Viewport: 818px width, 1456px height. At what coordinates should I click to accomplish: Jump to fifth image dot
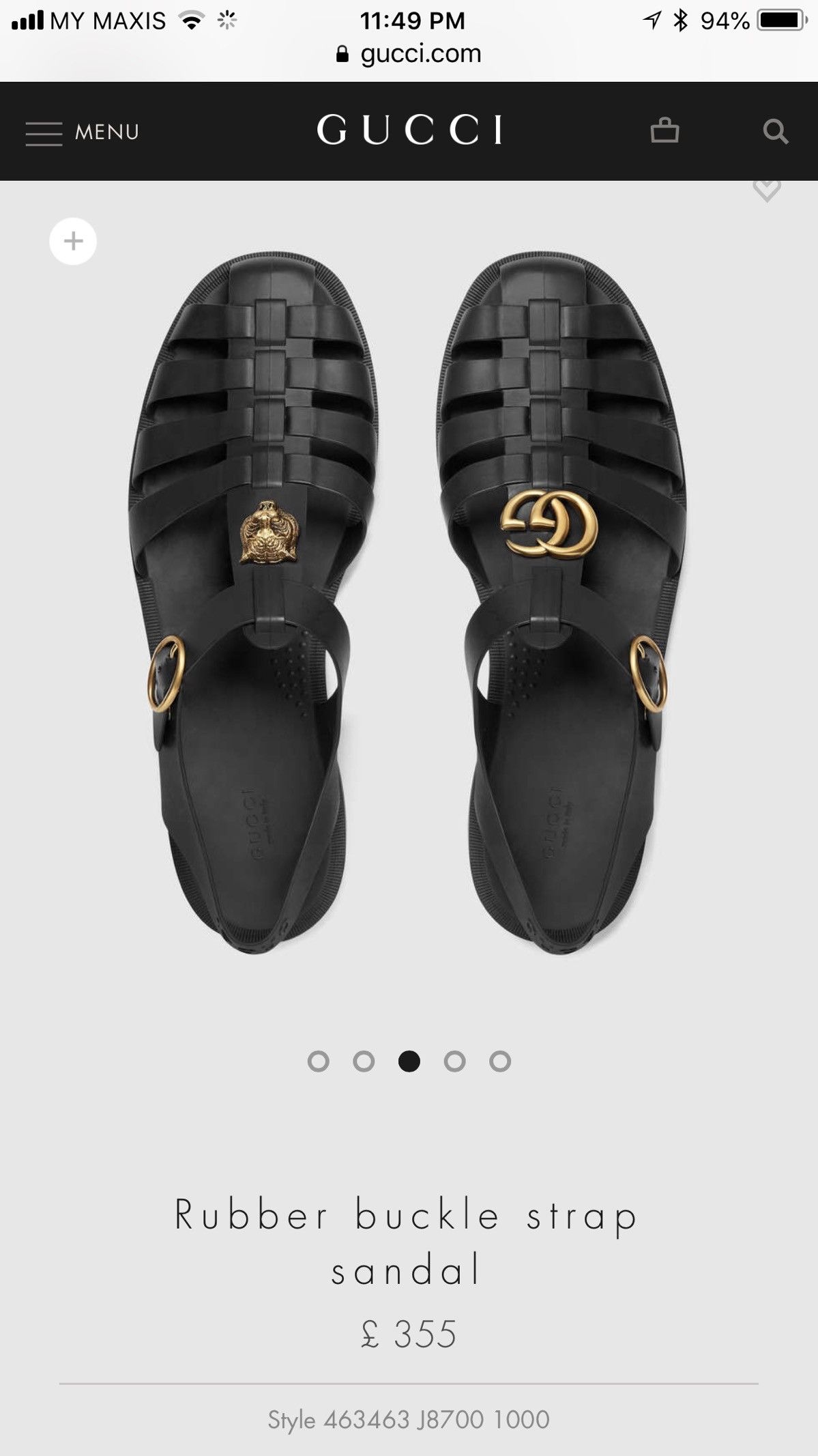(x=500, y=1061)
